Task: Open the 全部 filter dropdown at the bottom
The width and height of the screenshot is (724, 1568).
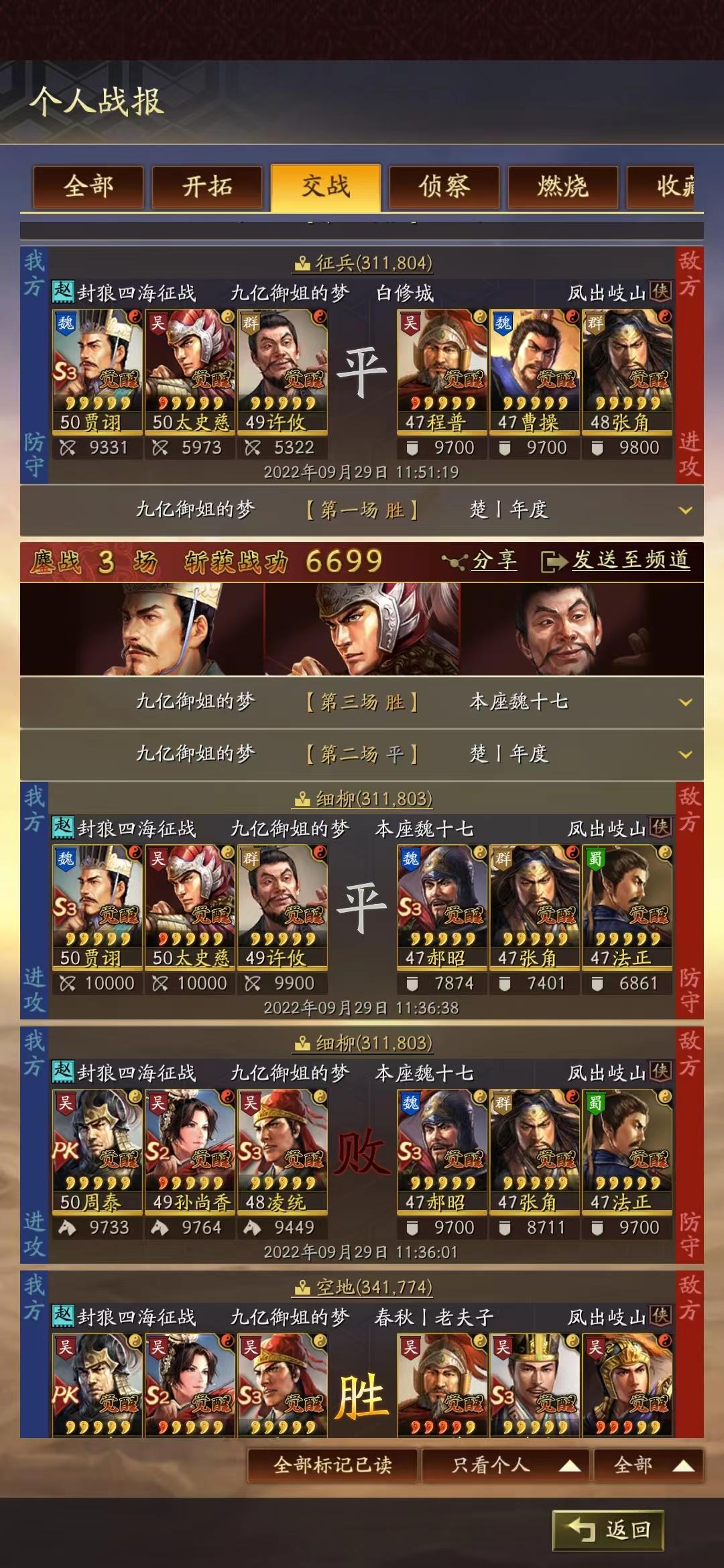Action: pos(648,1465)
